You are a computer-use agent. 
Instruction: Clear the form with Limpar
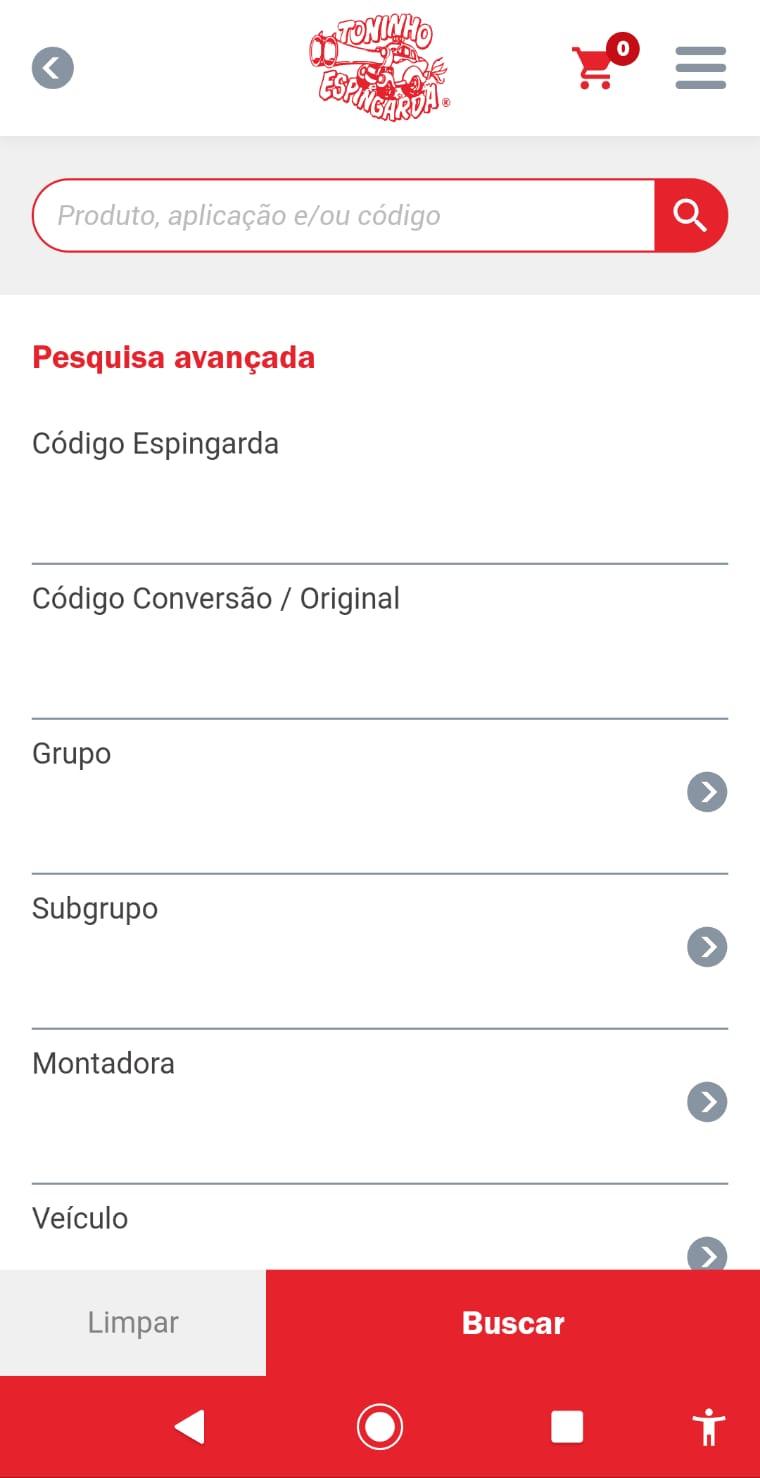[133, 1323]
